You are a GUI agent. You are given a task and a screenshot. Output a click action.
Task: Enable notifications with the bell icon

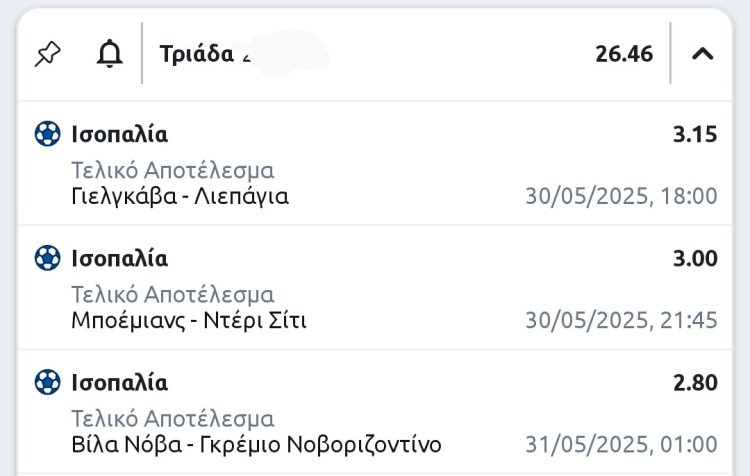109,54
